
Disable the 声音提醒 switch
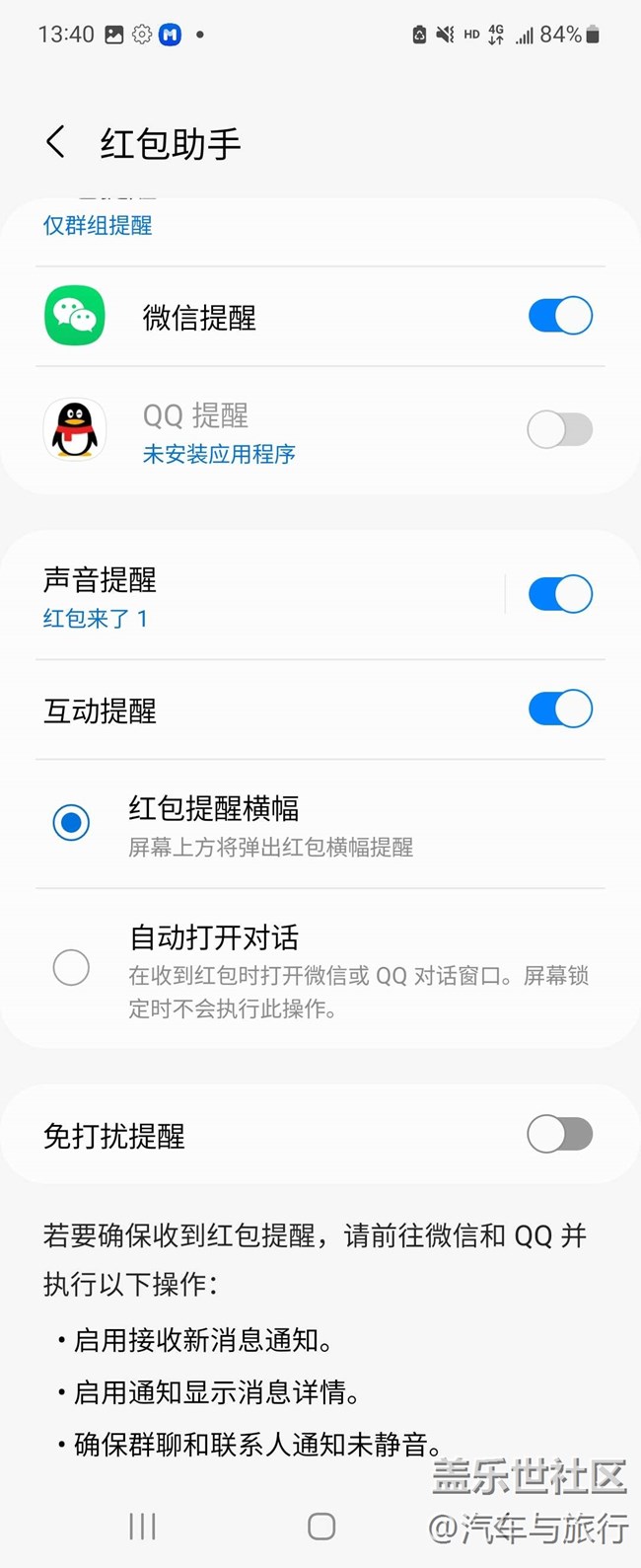(x=560, y=594)
